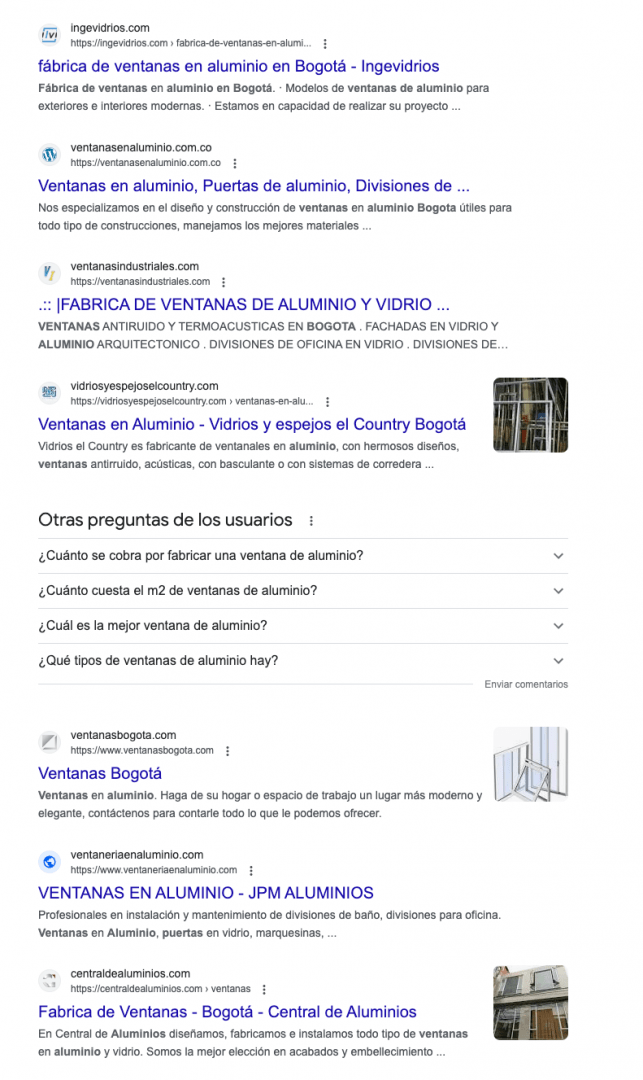Open the more options menu beside ingevidrios.com

(325, 43)
